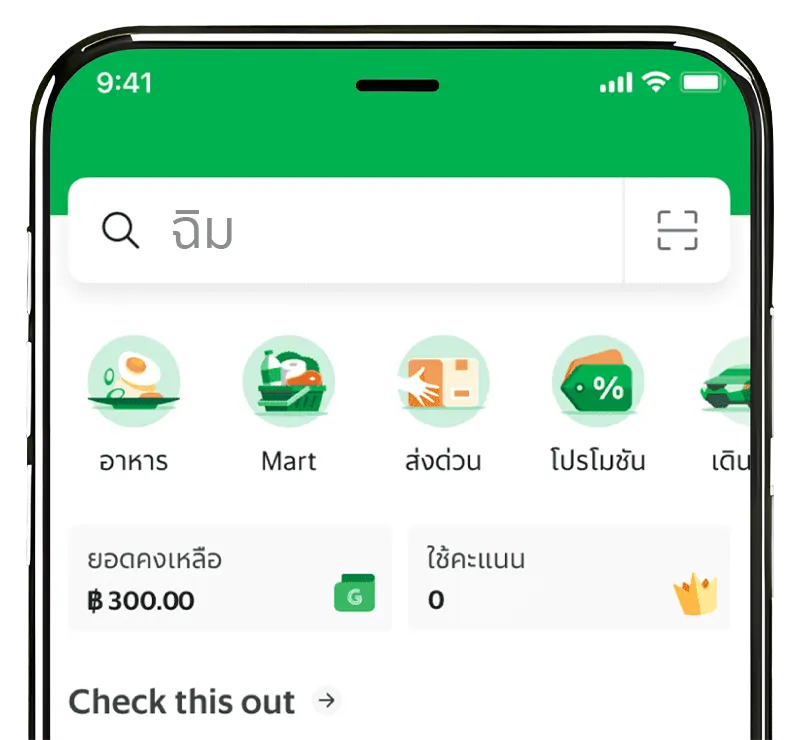Tap the arrow beside Check this out
The image size is (807, 740).
pyautogui.click(x=326, y=701)
